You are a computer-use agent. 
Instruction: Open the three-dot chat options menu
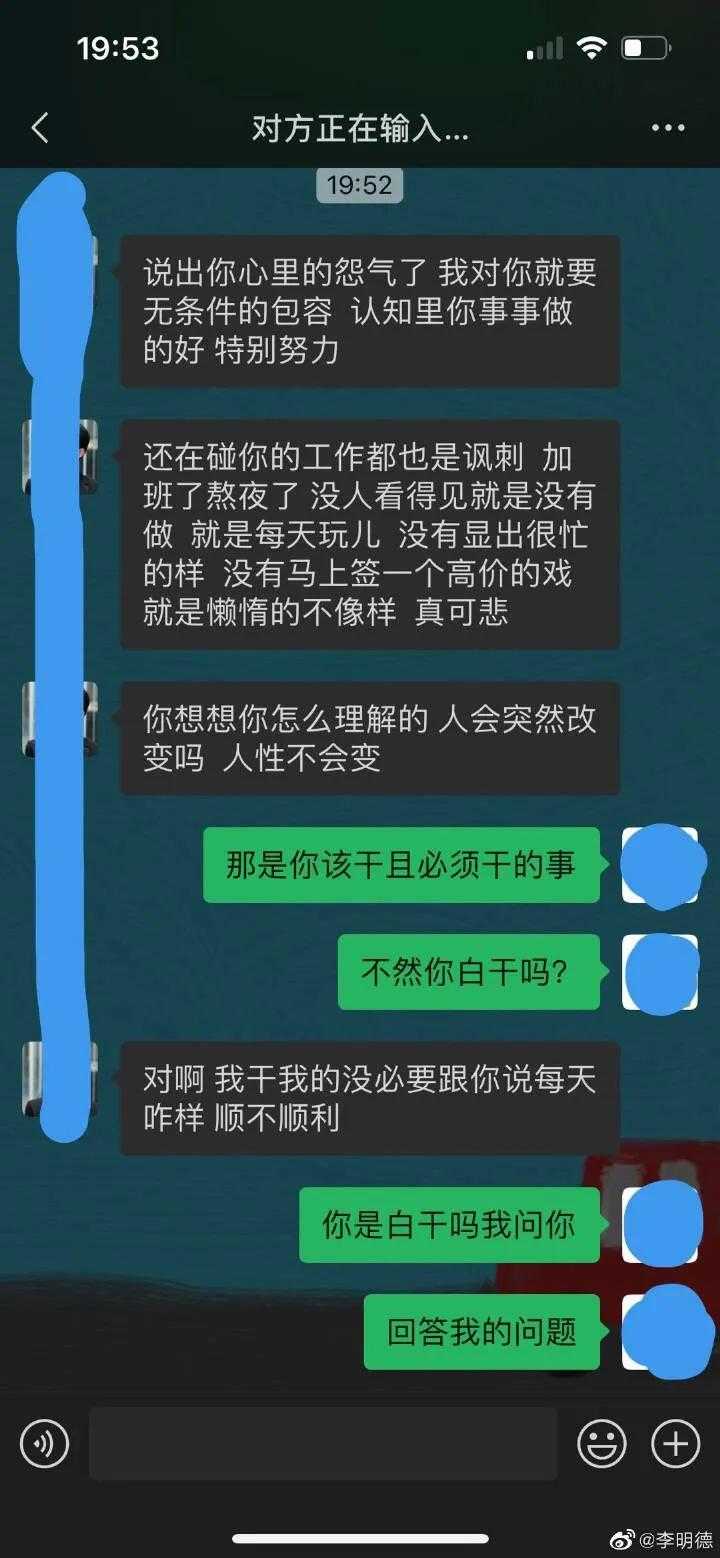668,128
